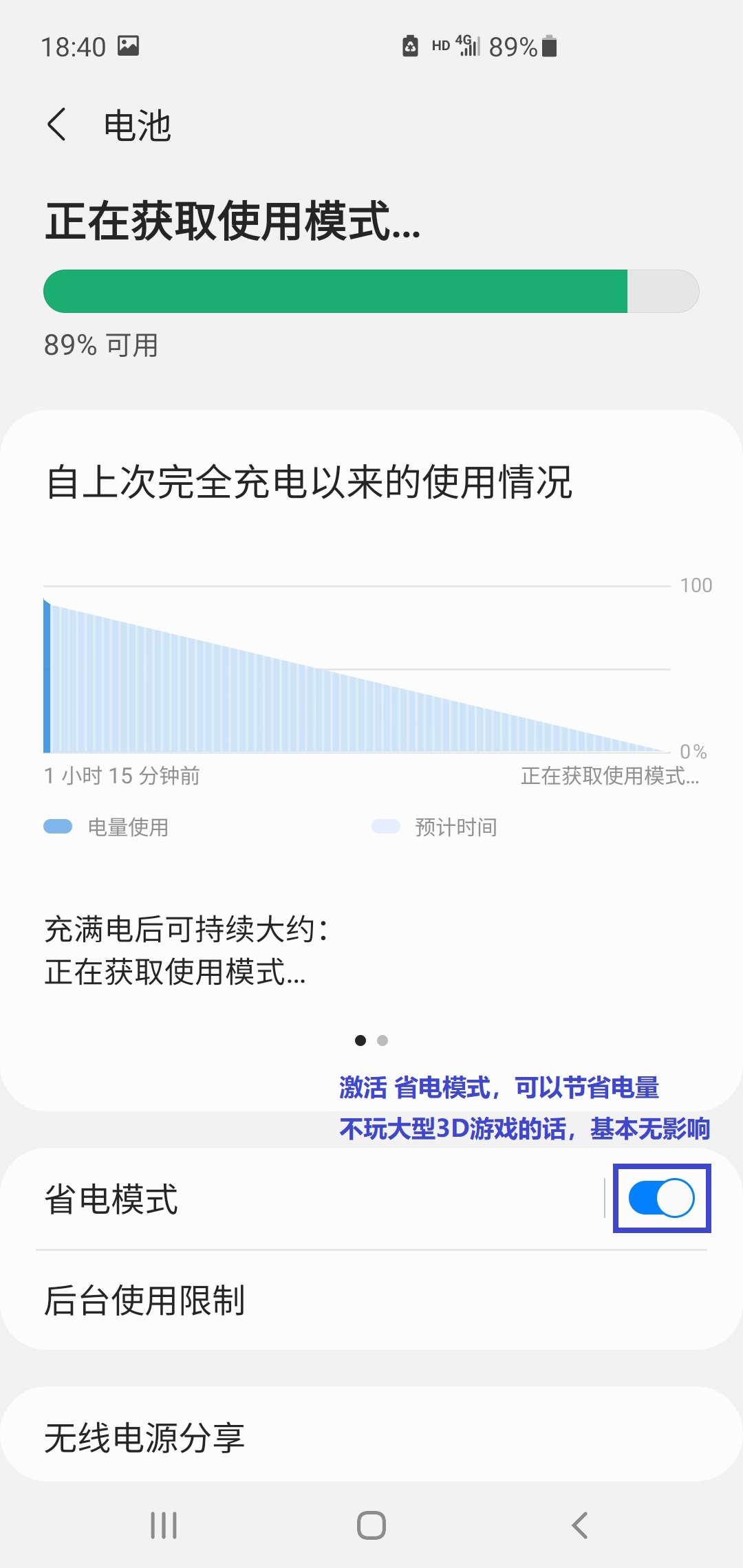Go back from the 电池 screen
The image size is (743, 1568).
pyautogui.click(x=57, y=125)
